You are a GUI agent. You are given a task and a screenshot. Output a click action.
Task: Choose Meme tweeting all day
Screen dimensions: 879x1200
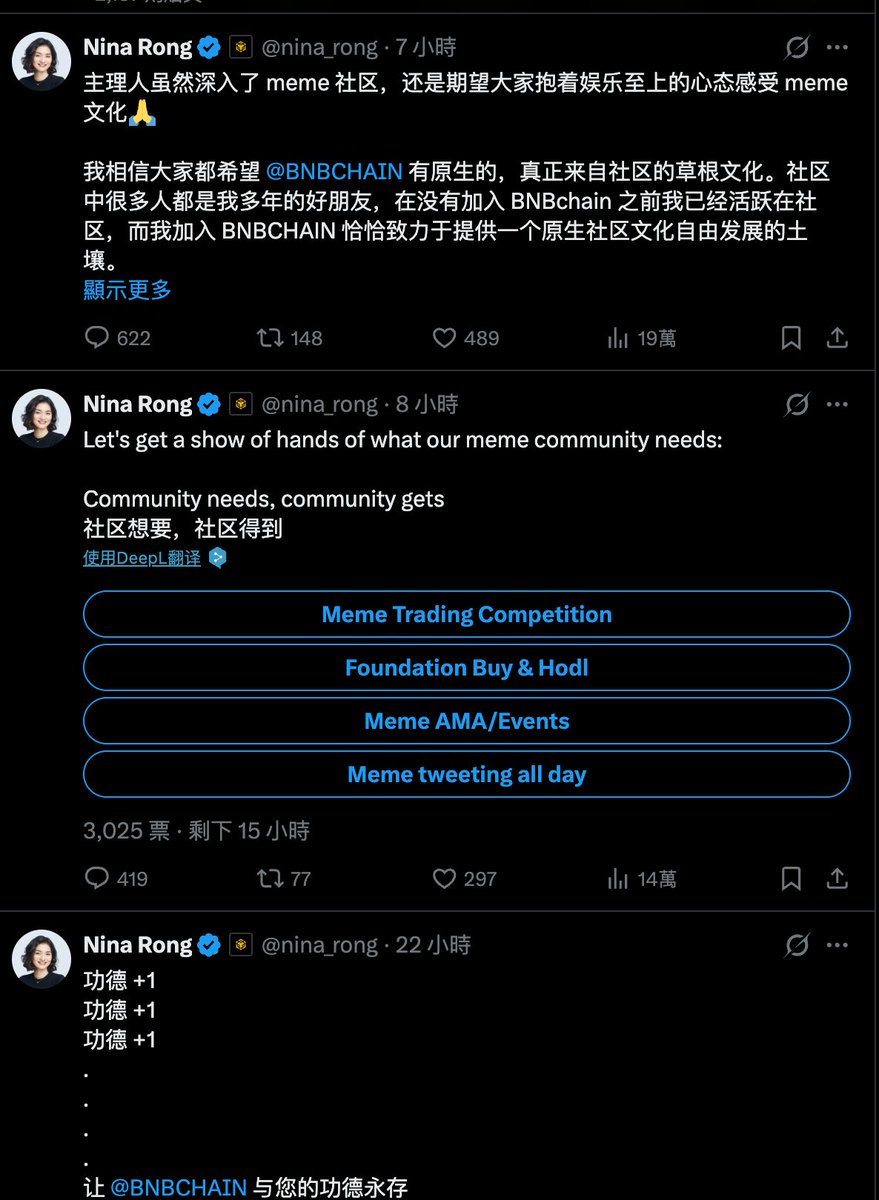(466, 774)
